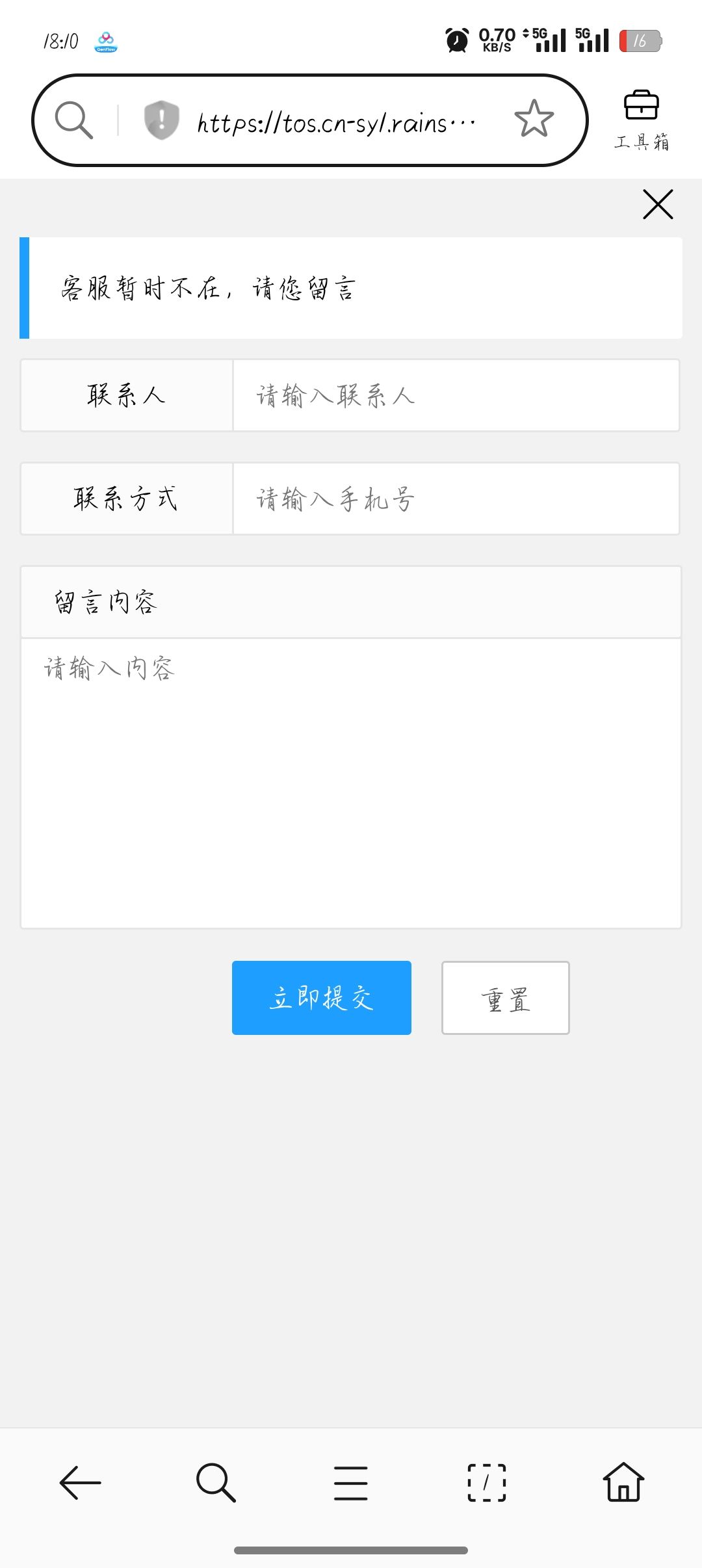Tap the battery indicator in status bar

point(640,40)
